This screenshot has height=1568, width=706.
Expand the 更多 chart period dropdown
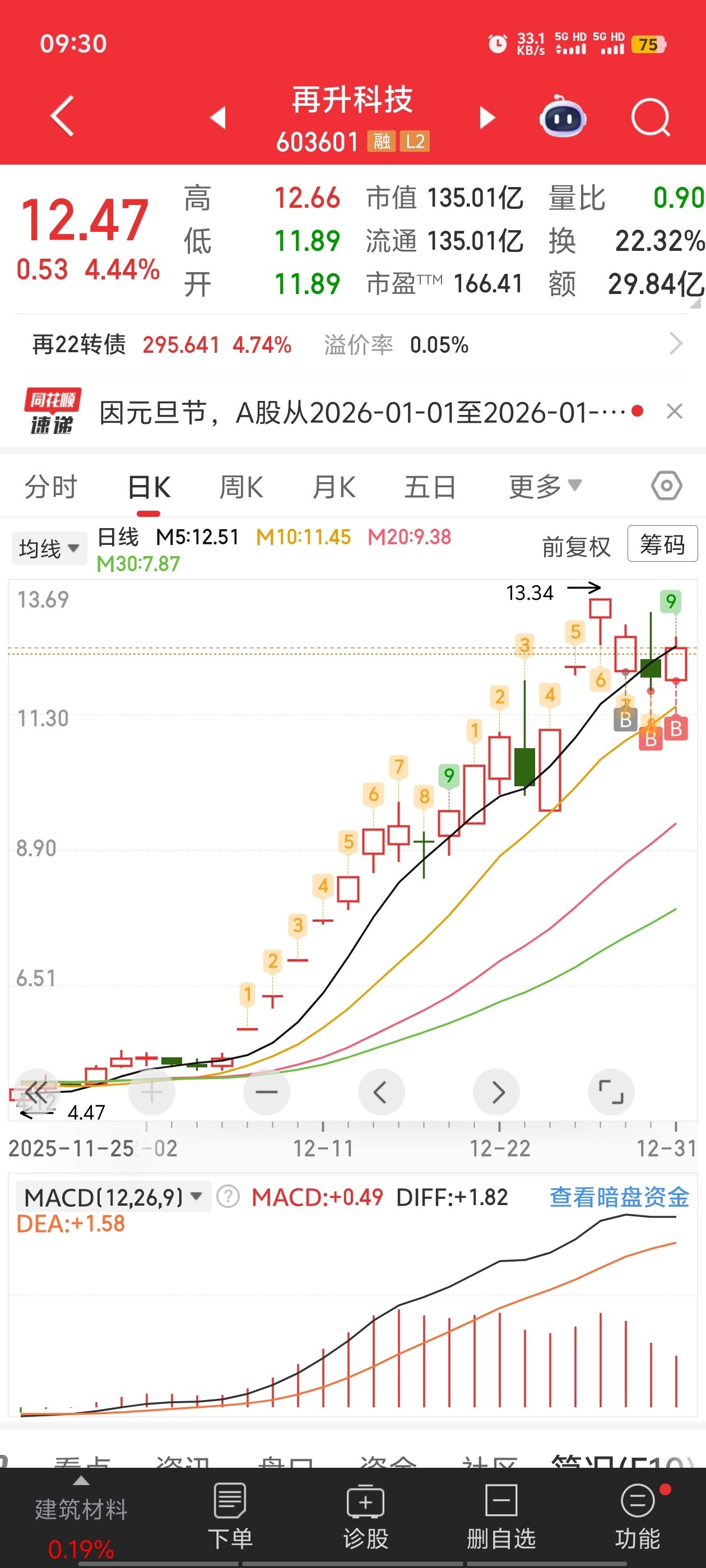(545, 486)
